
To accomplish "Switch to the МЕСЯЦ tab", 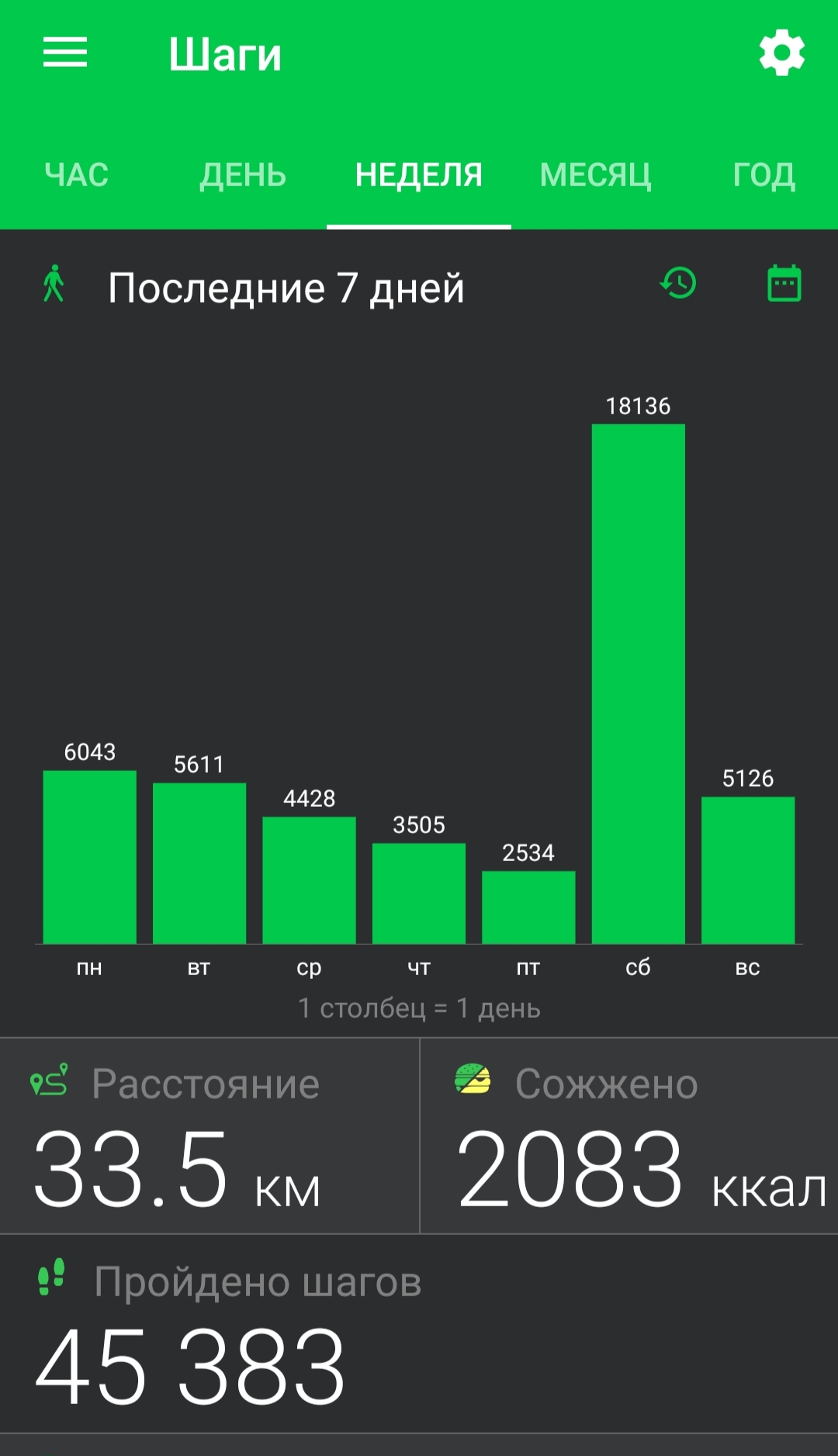I will [596, 175].
